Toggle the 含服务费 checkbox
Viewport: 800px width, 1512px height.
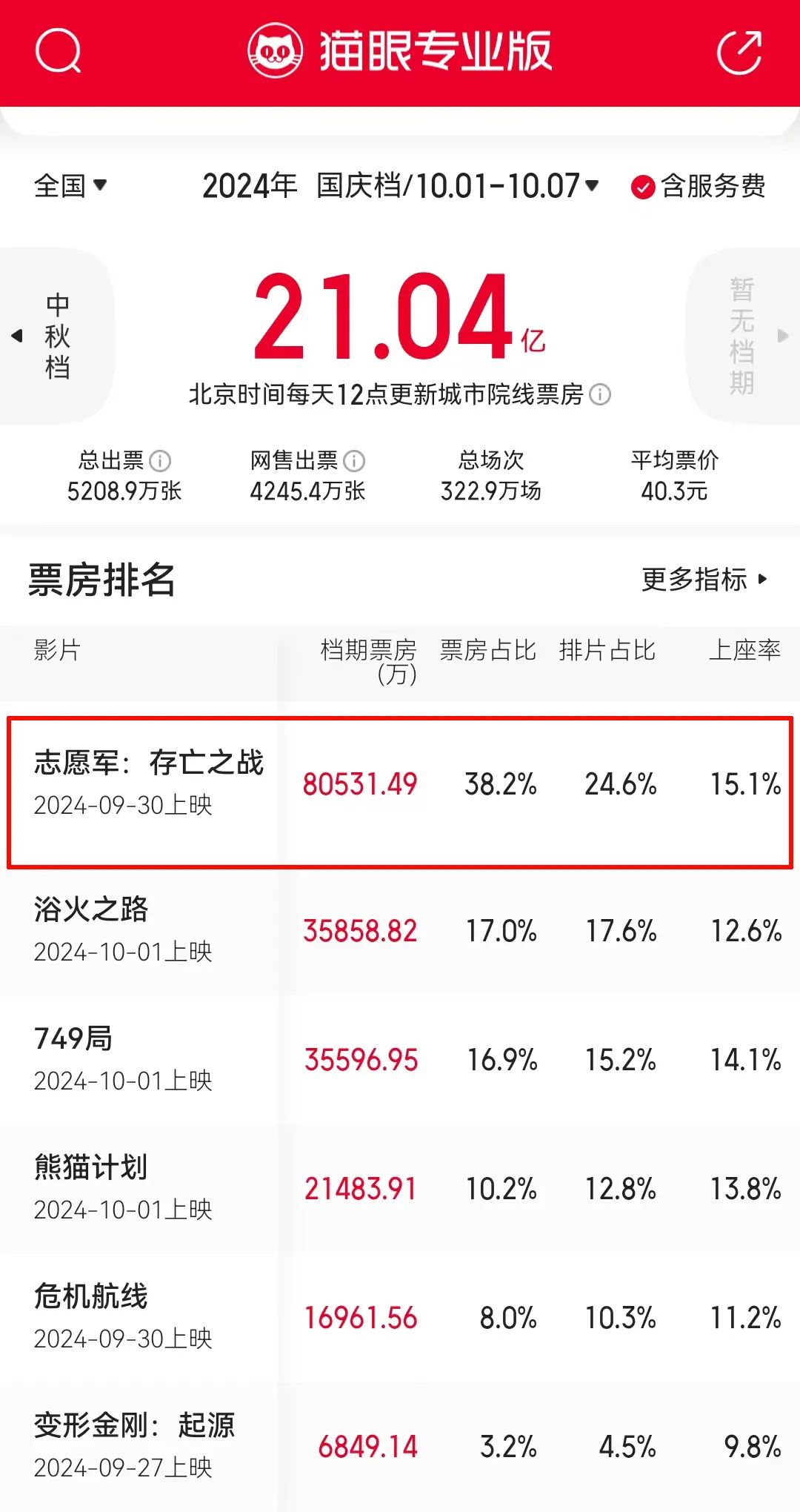pos(698,186)
